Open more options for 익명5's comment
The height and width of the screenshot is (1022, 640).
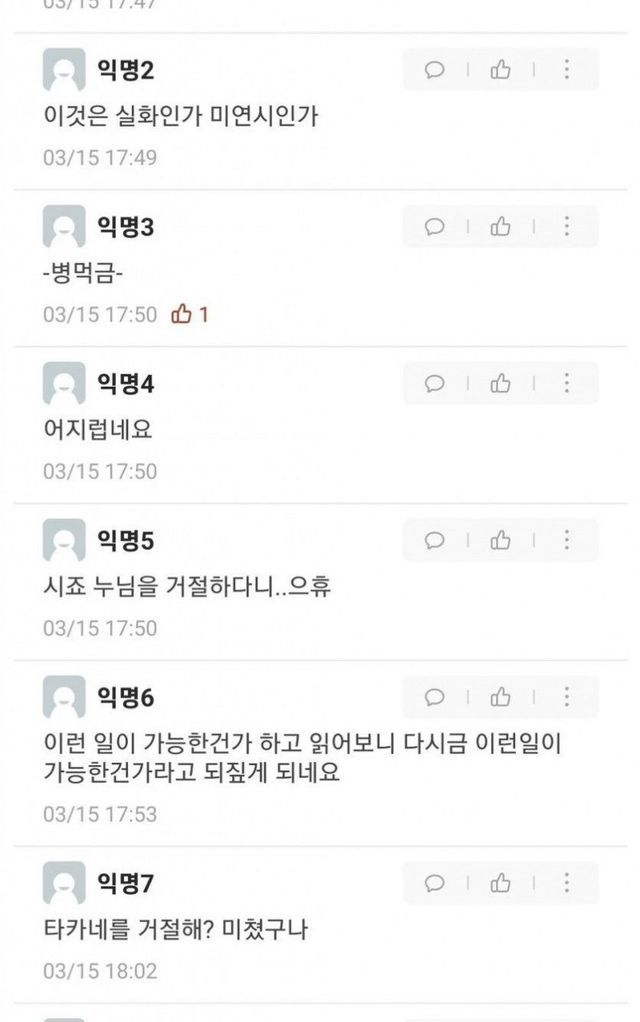[x=566, y=540]
